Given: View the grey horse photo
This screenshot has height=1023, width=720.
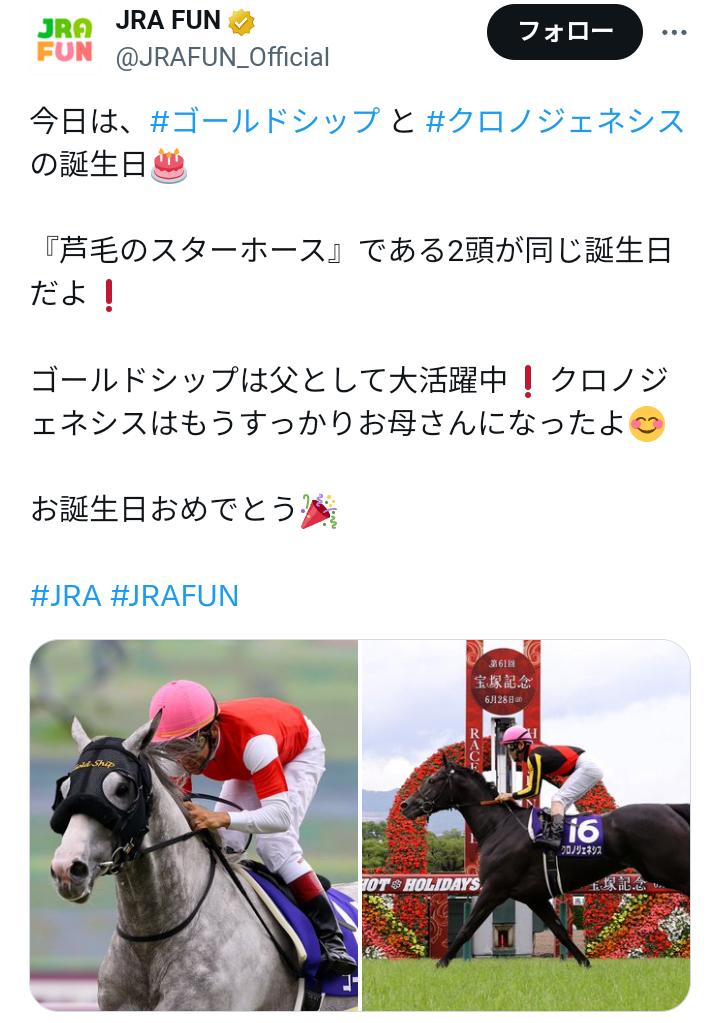Looking at the screenshot, I should tap(194, 825).
